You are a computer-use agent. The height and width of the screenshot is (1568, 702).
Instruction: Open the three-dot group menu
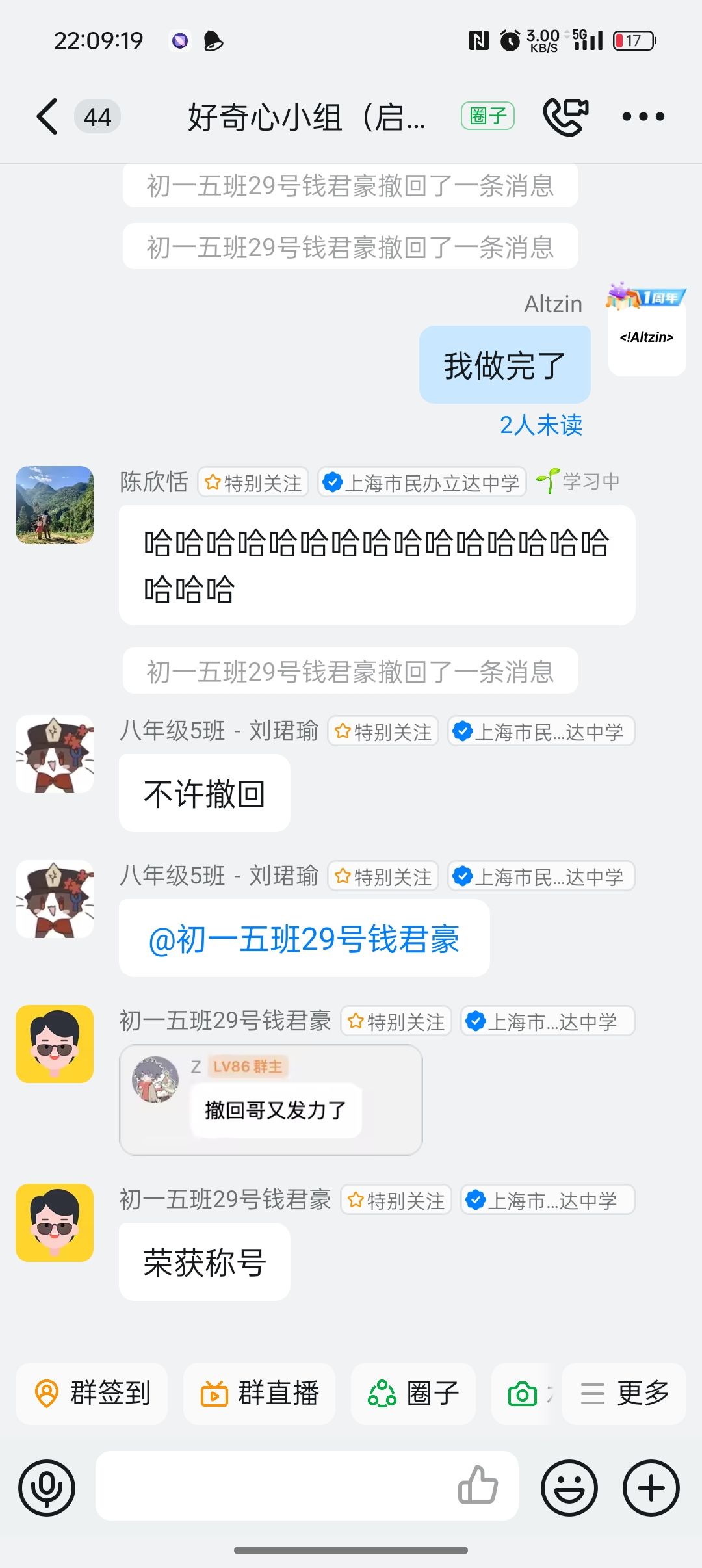[x=643, y=117]
